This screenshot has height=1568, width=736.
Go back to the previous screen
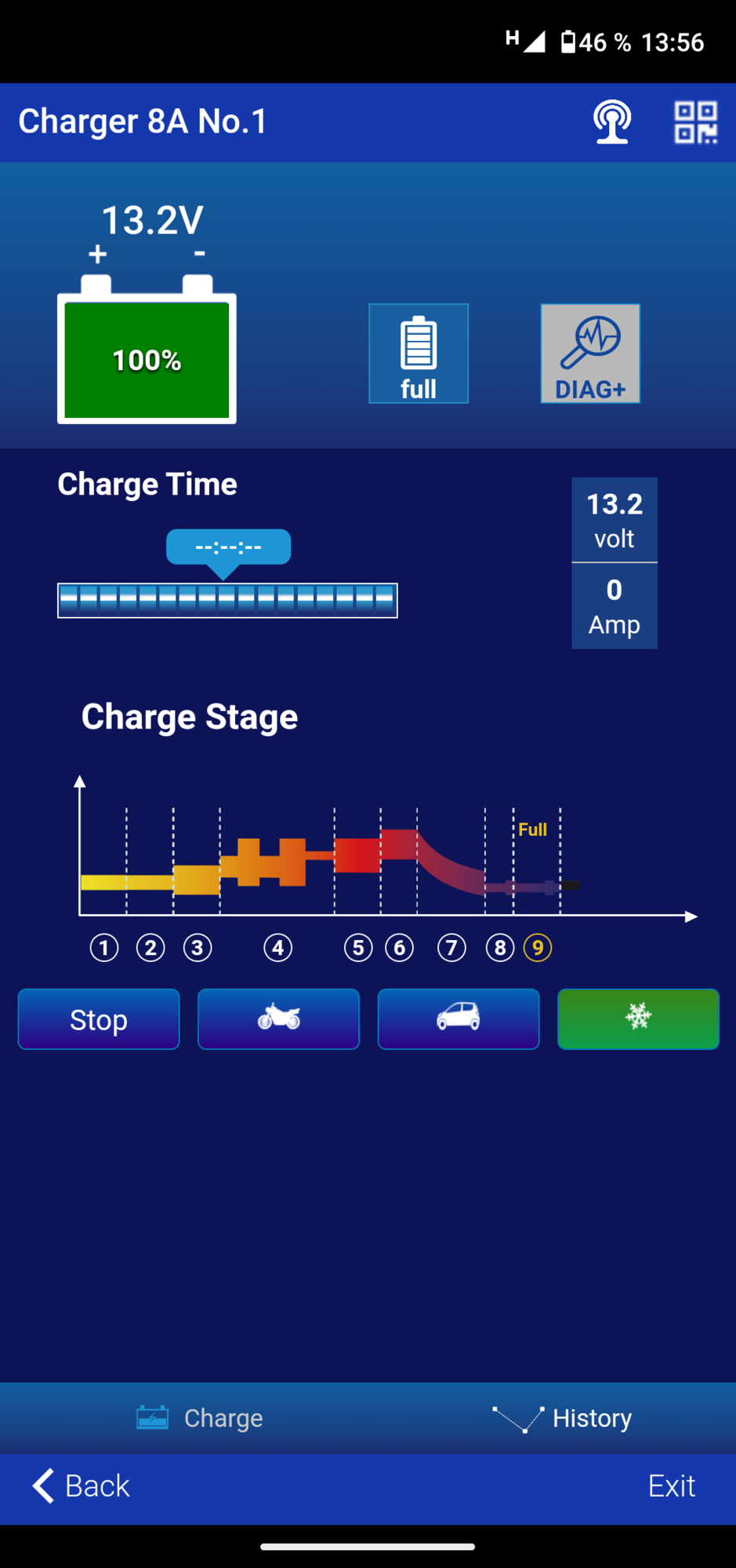pyautogui.click(x=81, y=1486)
